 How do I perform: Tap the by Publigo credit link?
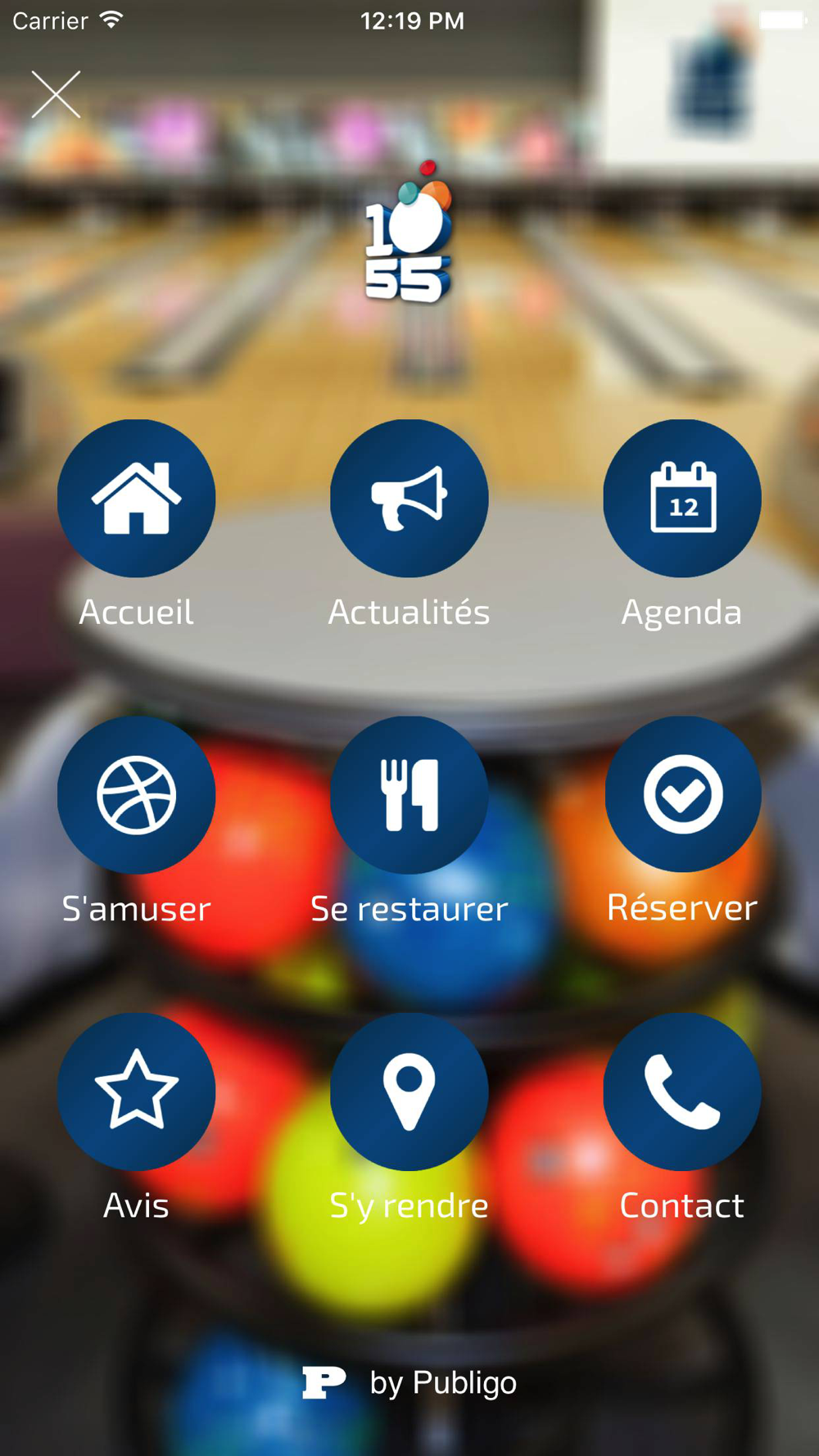409,1382
